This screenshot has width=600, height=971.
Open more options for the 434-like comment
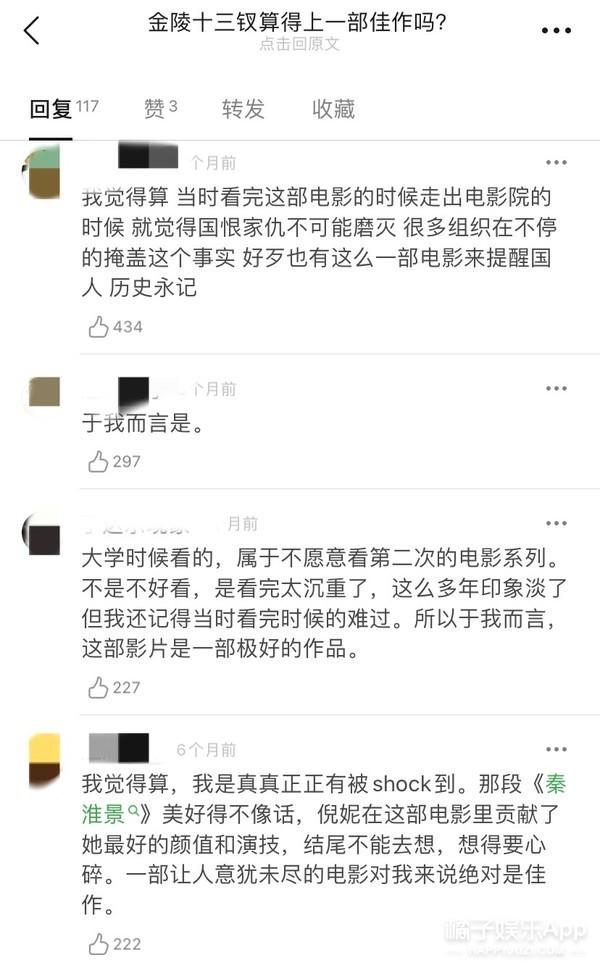tap(556, 162)
